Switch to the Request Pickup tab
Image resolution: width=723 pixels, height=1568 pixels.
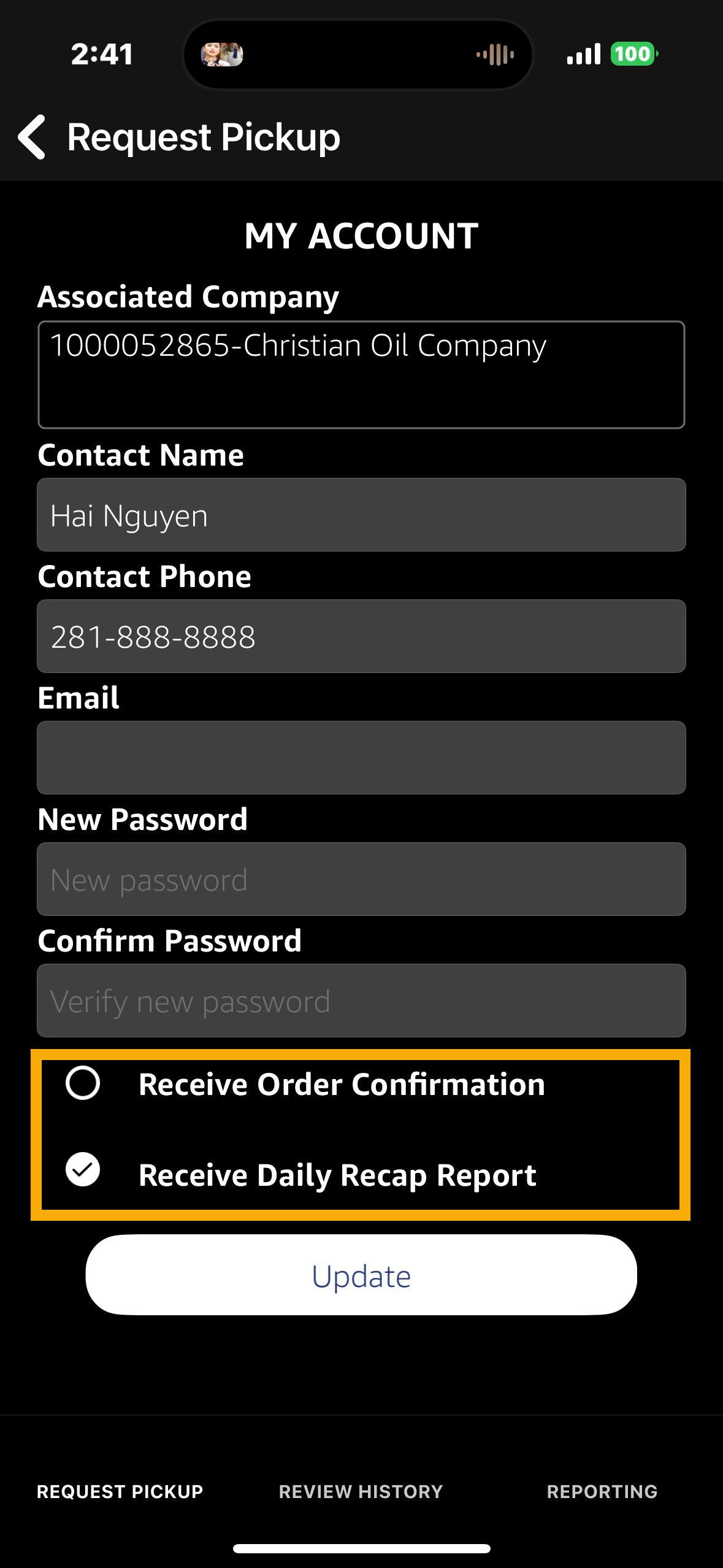coord(120,1491)
